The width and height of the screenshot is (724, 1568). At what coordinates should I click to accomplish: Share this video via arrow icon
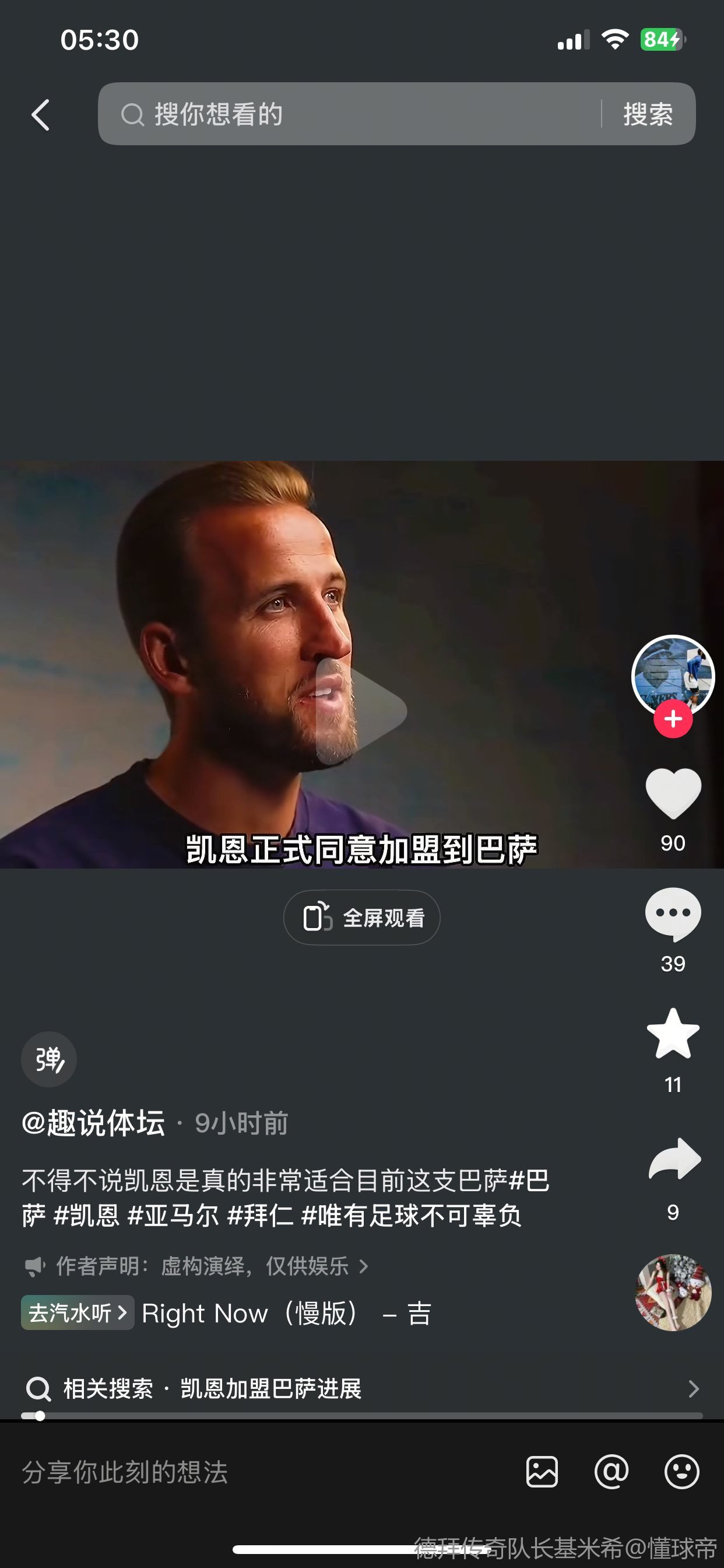674,1160
